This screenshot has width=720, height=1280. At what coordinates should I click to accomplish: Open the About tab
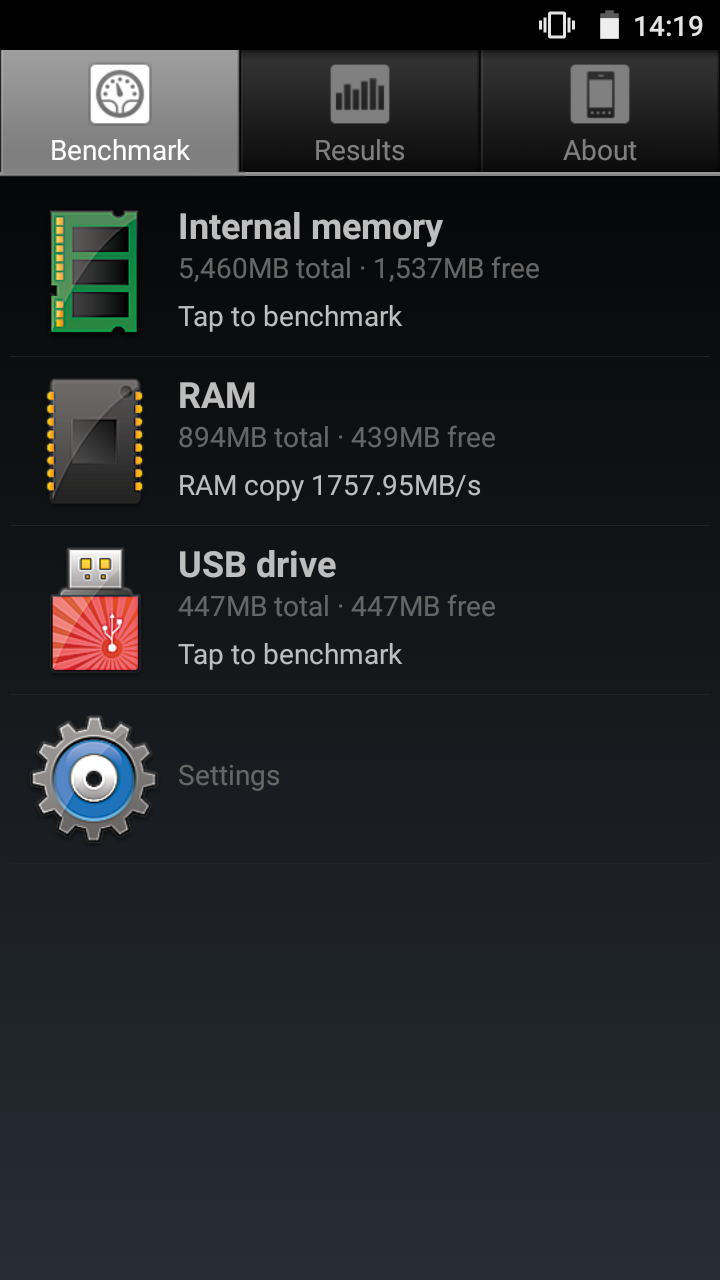coord(600,113)
